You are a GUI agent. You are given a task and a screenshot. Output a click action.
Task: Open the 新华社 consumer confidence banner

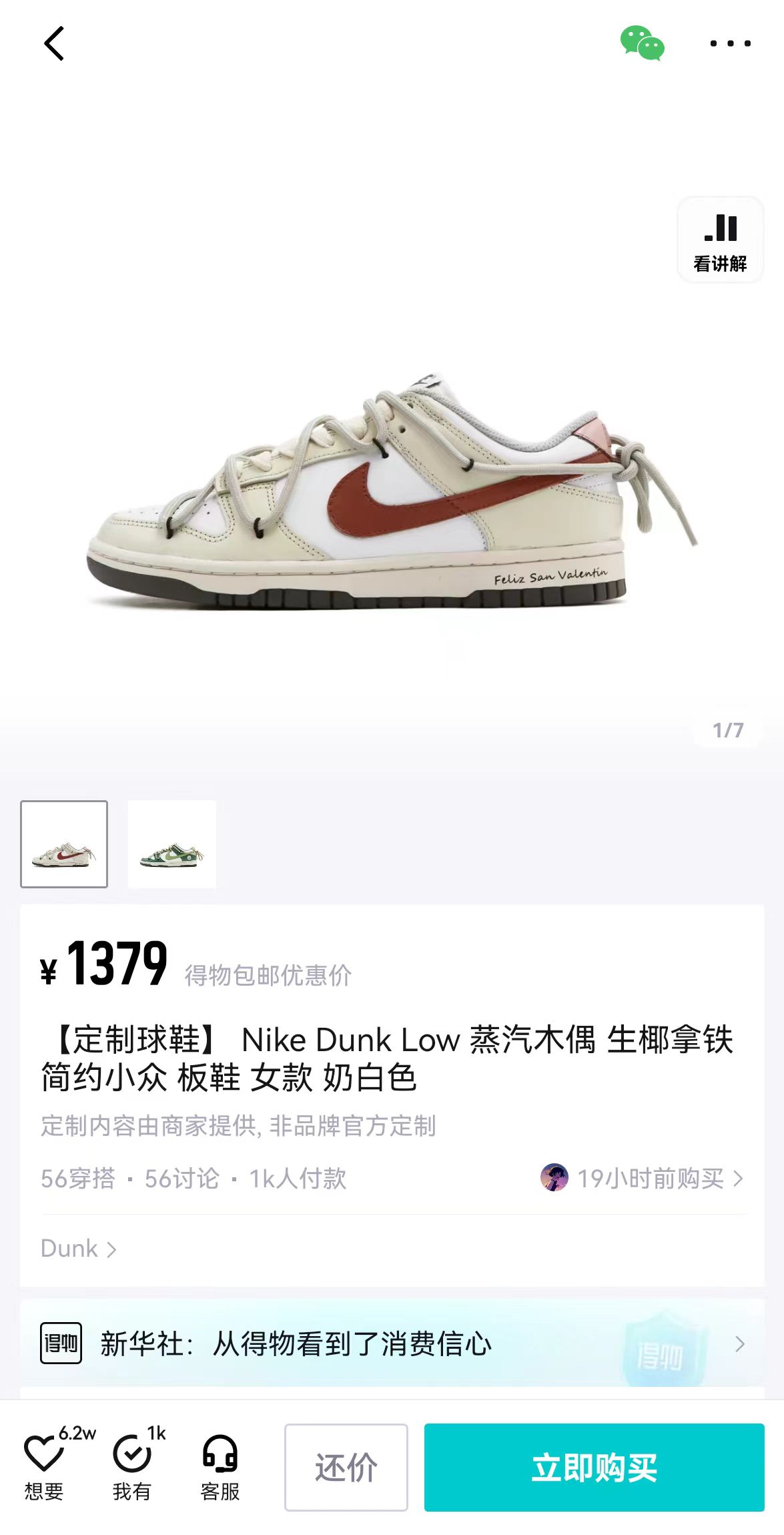click(x=392, y=1343)
